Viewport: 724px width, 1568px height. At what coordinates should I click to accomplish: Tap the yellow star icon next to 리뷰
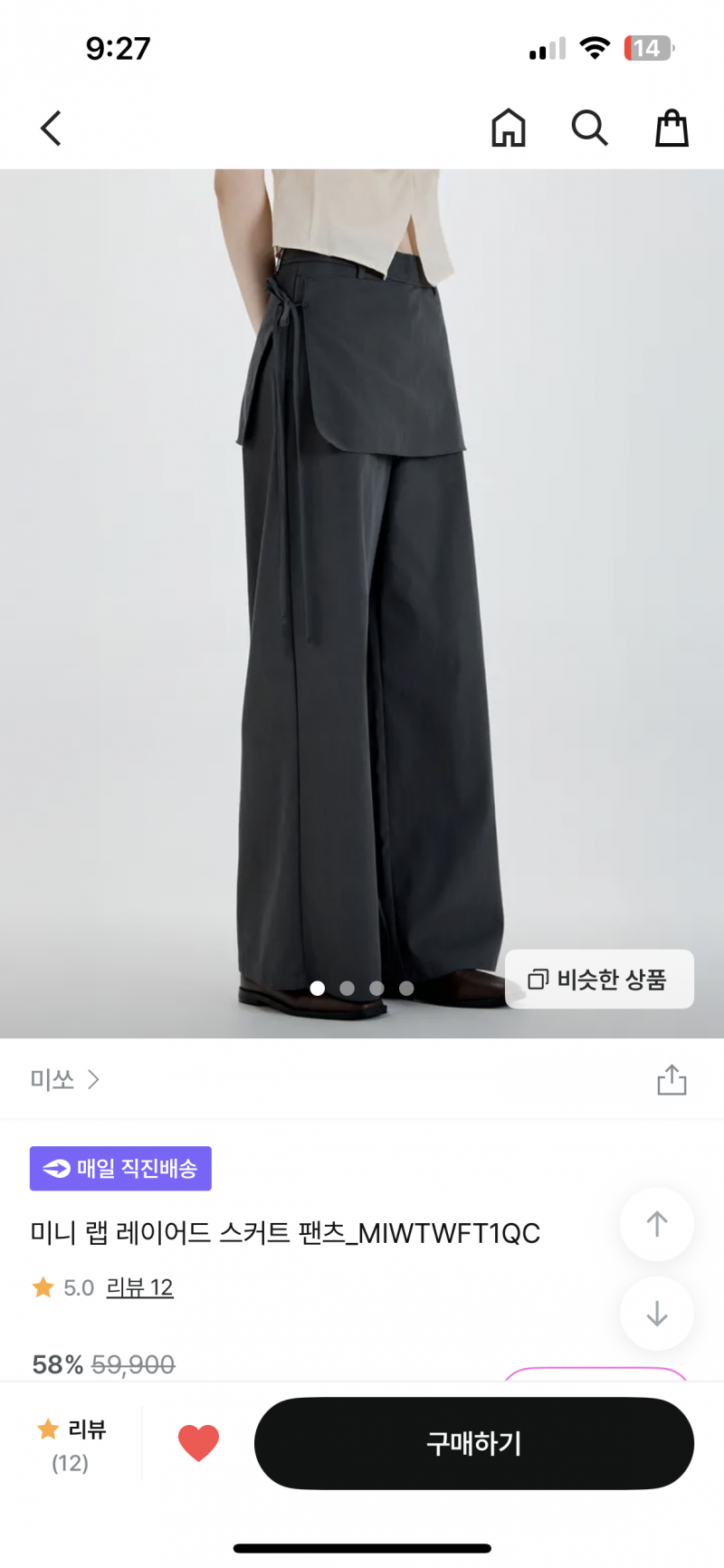[43, 1286]
